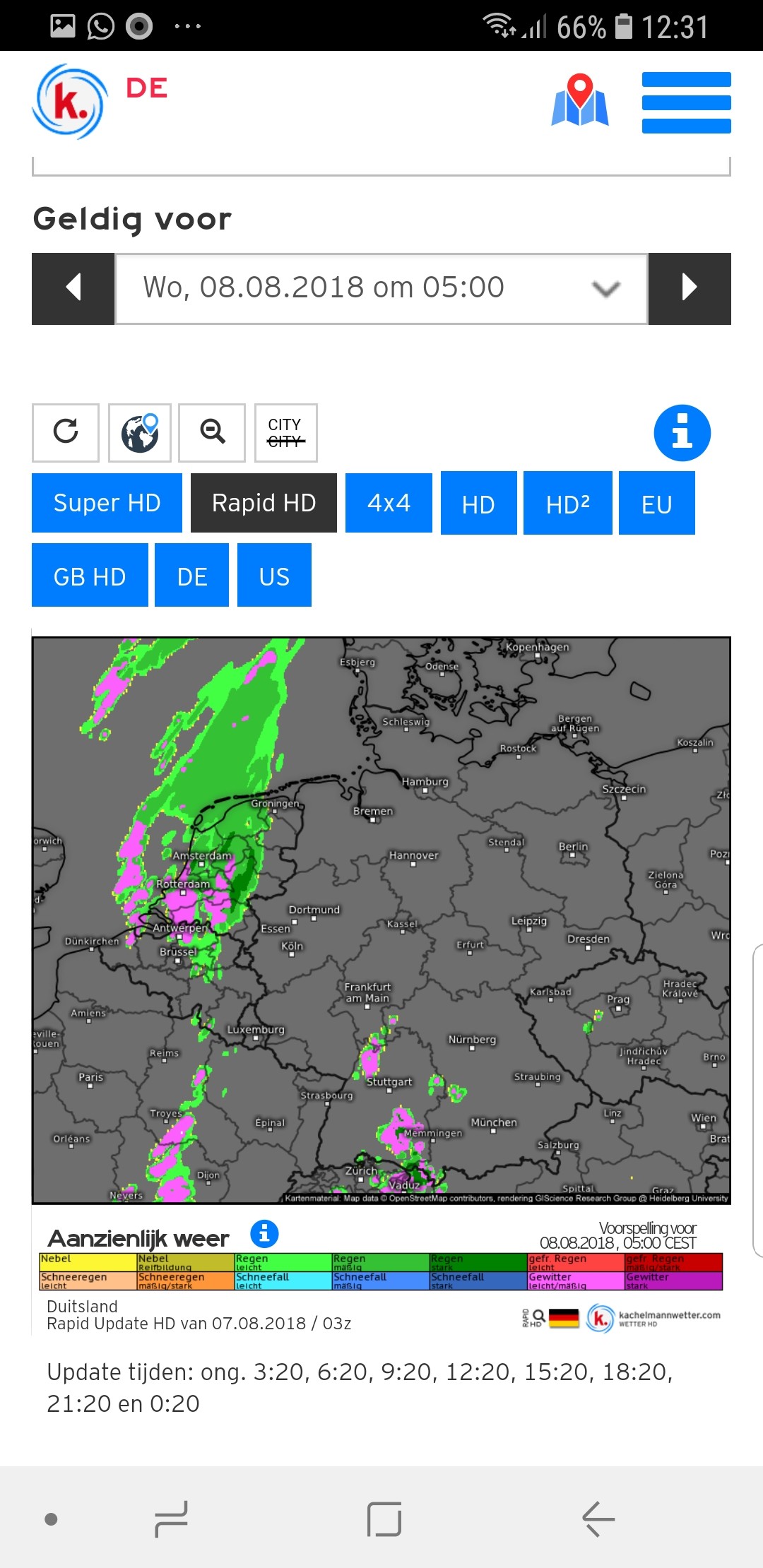Screen dimensions: 763x1568
Task: Open the blue info button above the models
Action: click(682, 432)
